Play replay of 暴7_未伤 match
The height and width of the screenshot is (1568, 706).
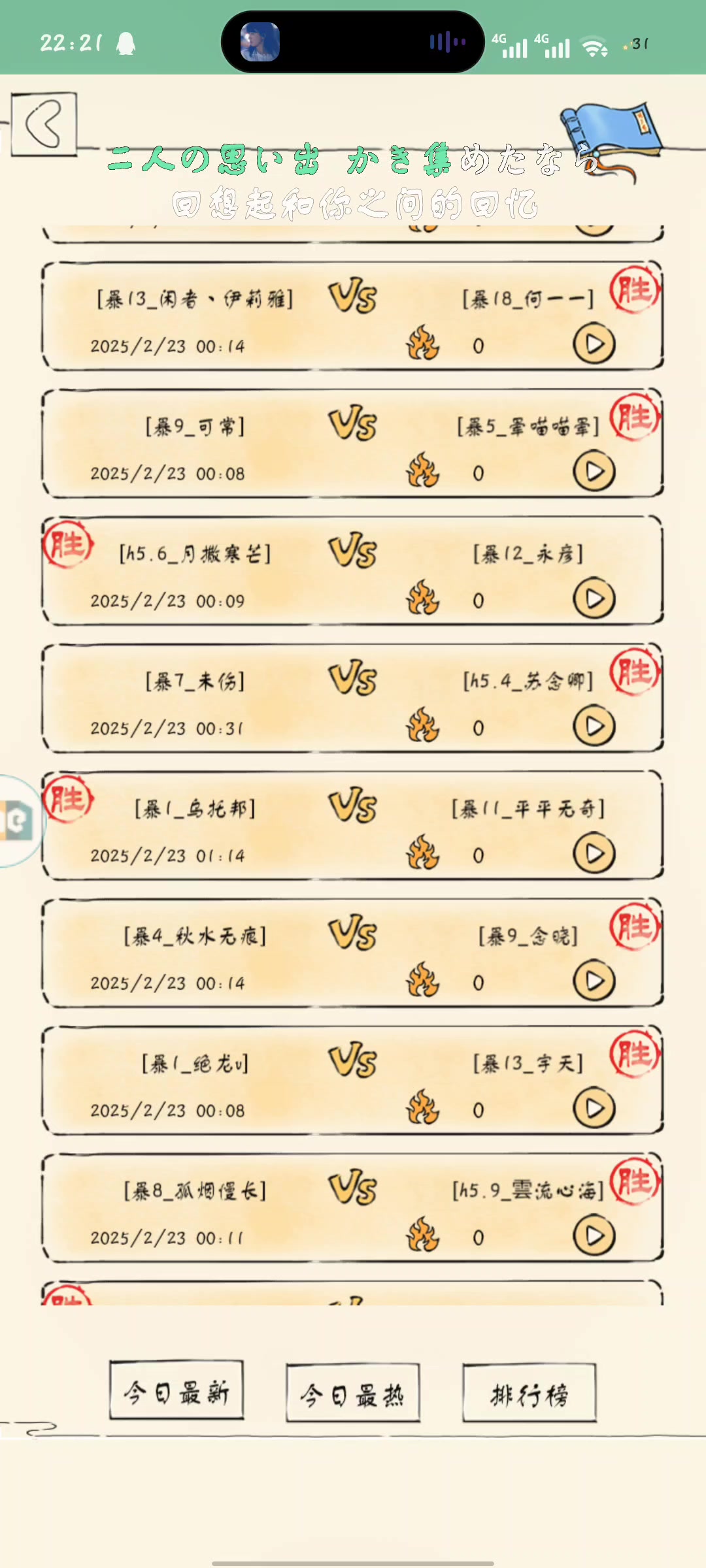[594, 727]
